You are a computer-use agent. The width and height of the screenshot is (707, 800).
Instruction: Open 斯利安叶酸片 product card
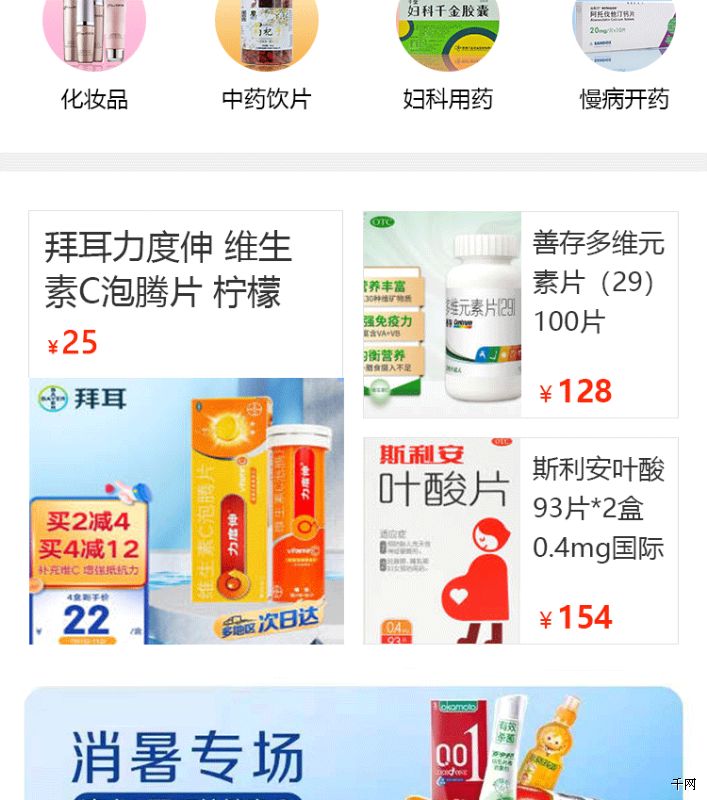(x=520, y=540)
